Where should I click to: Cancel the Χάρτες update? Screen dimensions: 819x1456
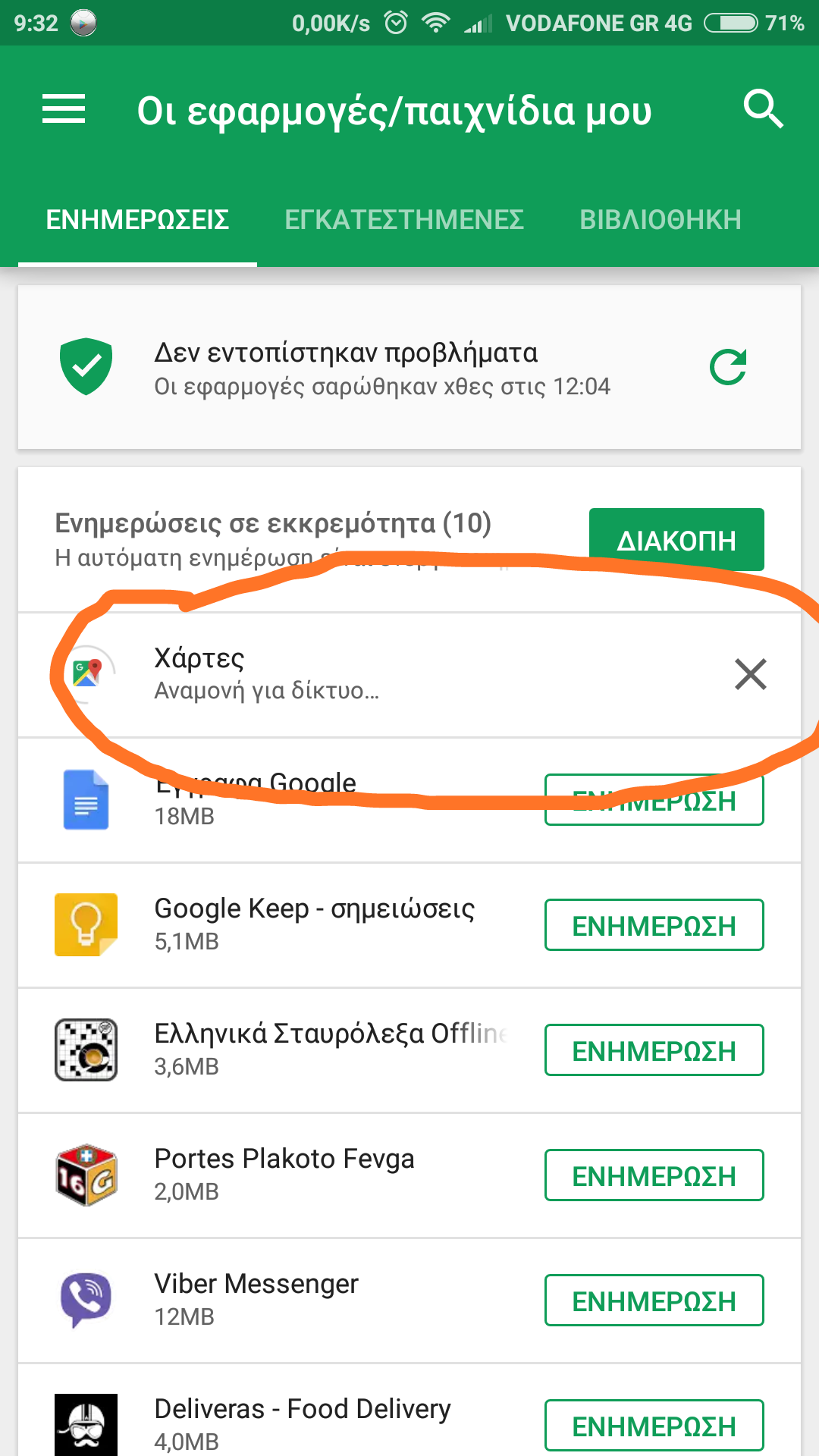[x=750, y=674]
